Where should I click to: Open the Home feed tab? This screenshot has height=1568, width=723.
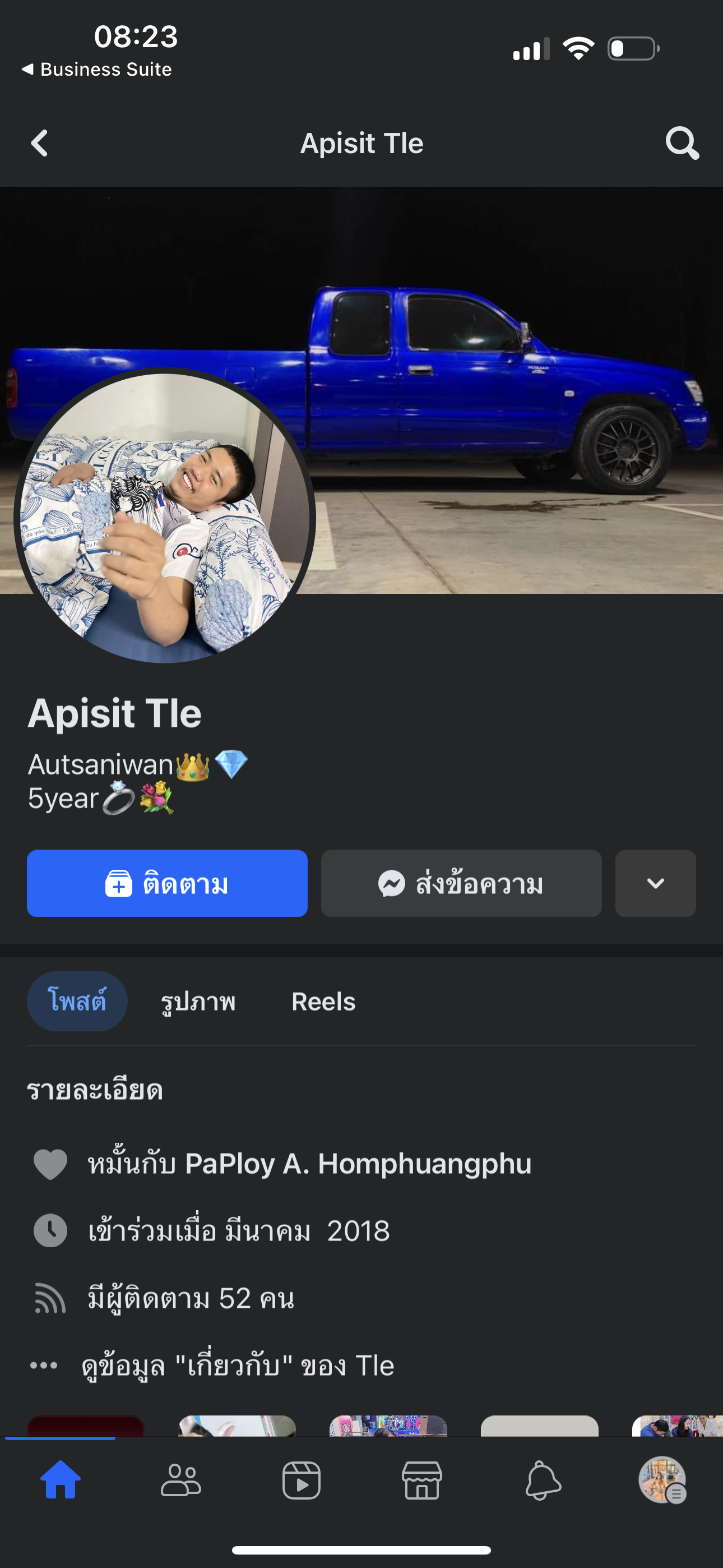[x=61, y=1481]
